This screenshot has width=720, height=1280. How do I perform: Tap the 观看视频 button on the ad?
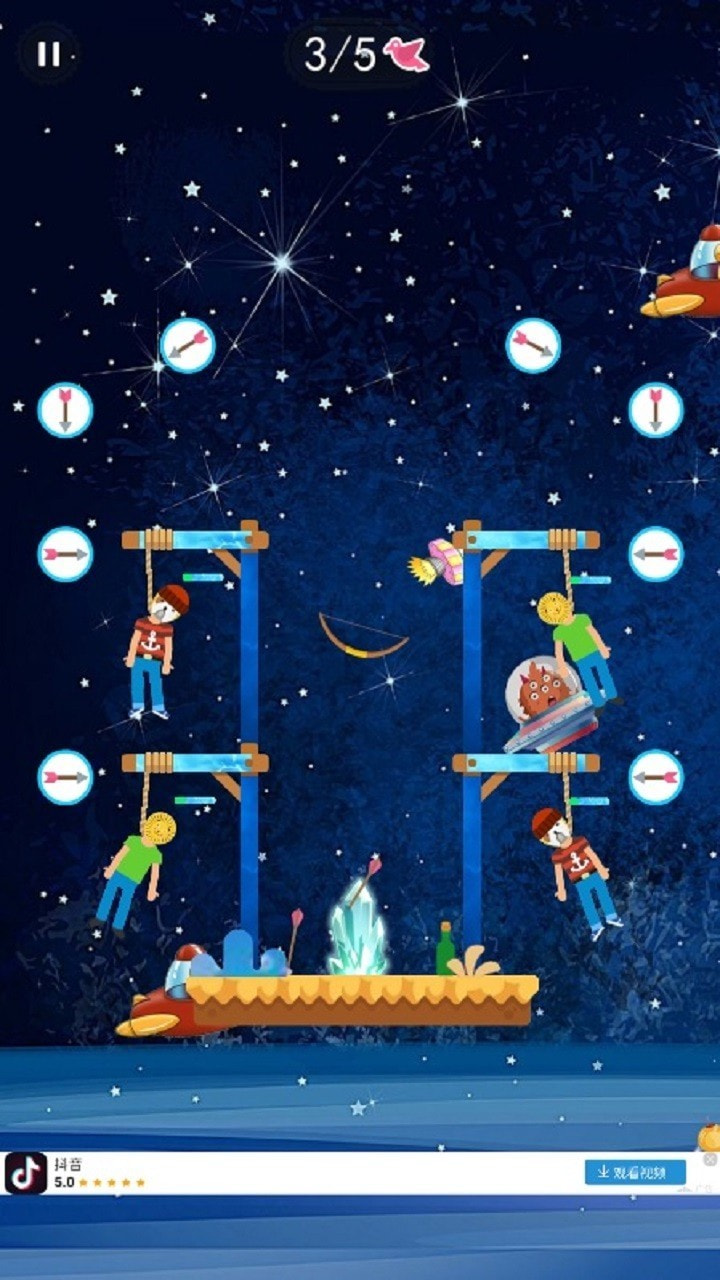click(635, 1172)
